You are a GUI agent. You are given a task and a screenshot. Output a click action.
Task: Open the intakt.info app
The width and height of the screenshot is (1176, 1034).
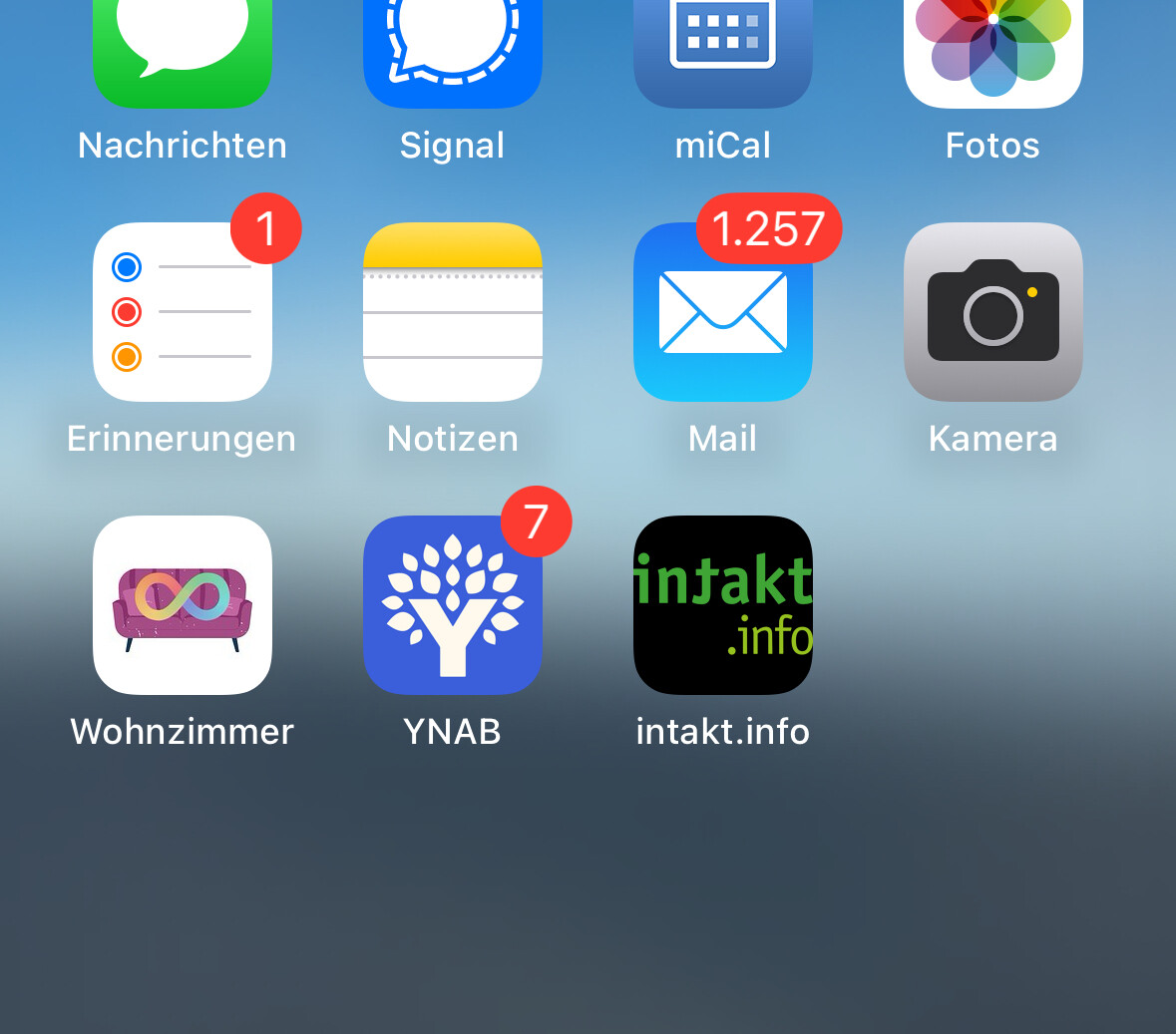coord(723,605)
